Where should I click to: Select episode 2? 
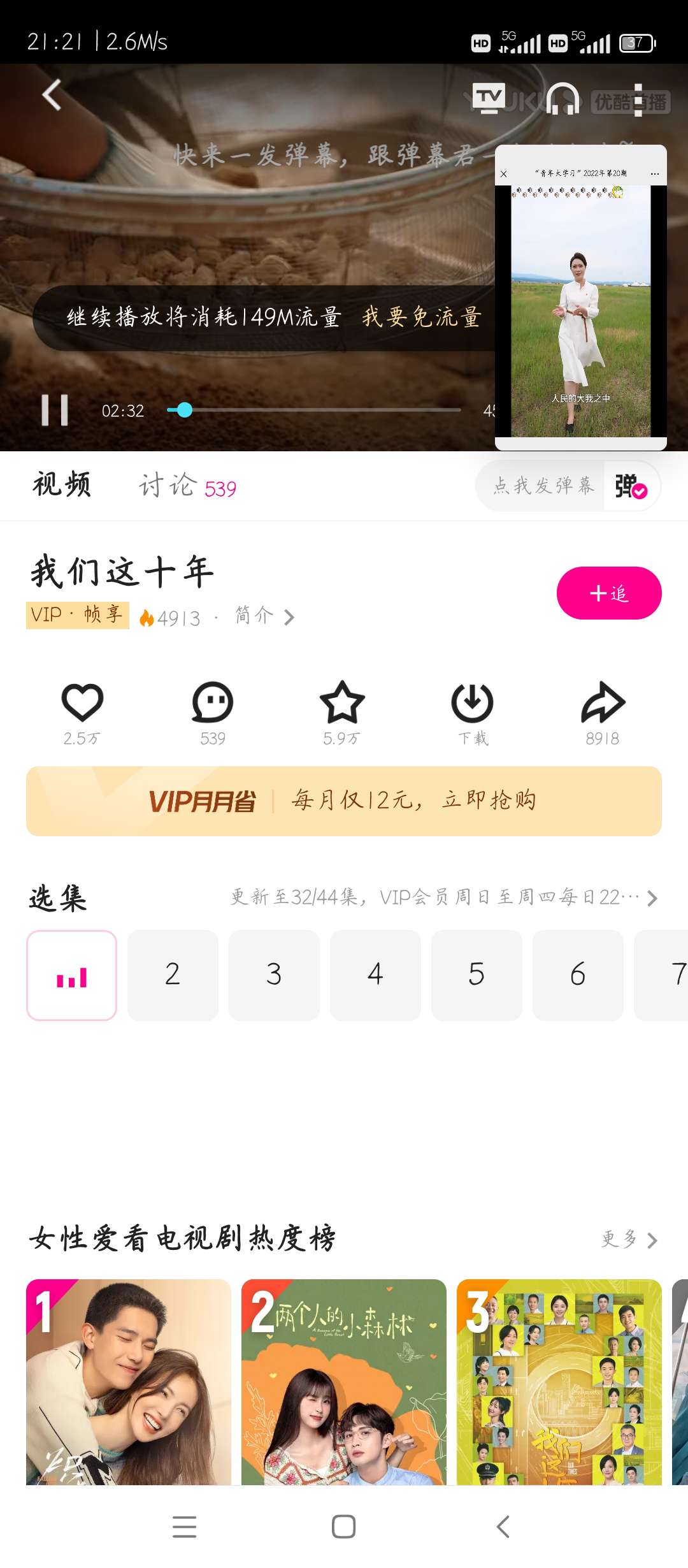pos(173,975)
